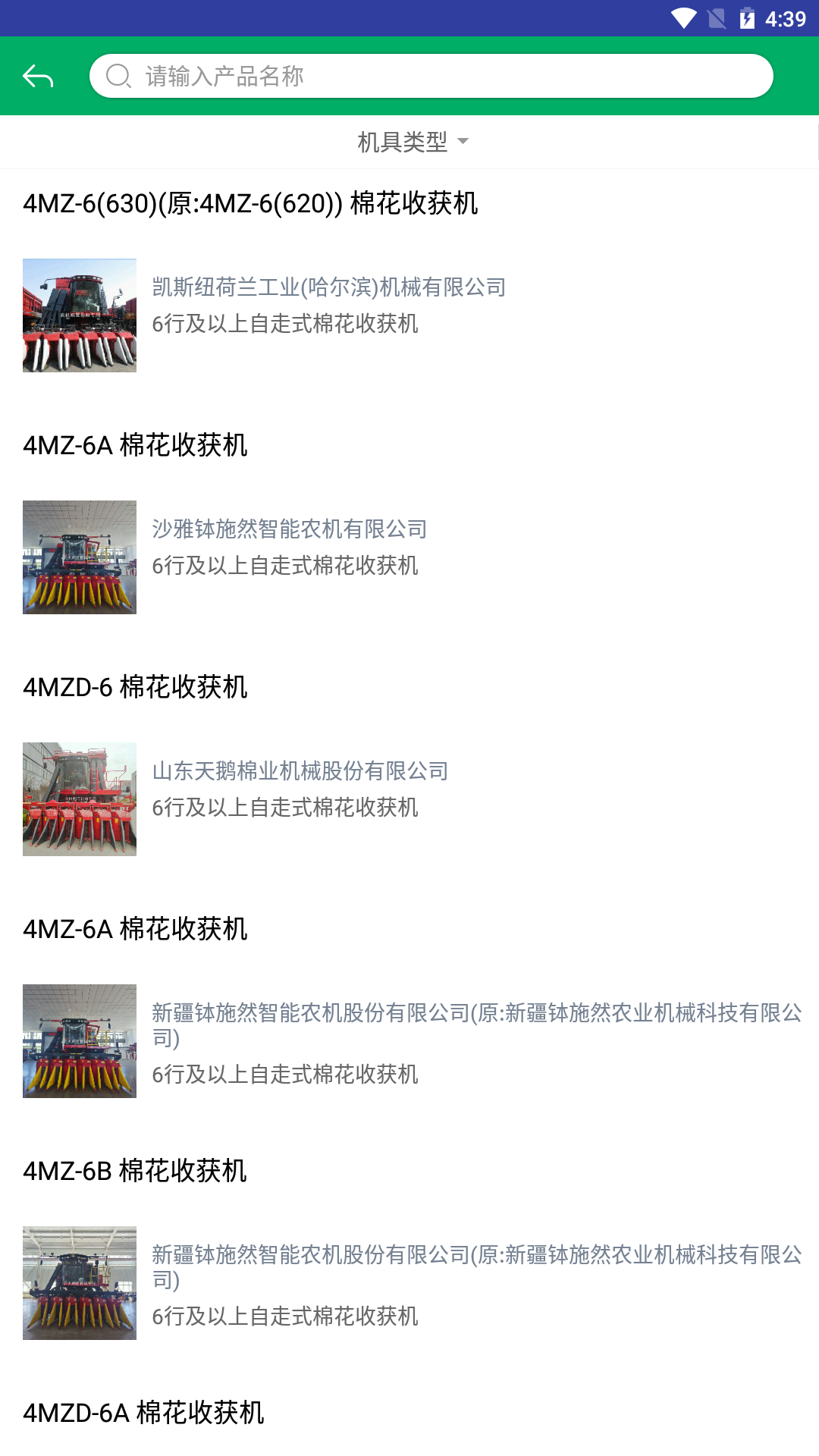Image resolution: width=819 pixels, height=1456 pixels.
Task: Open the 机具类型 dropdown
Action: 409,141
